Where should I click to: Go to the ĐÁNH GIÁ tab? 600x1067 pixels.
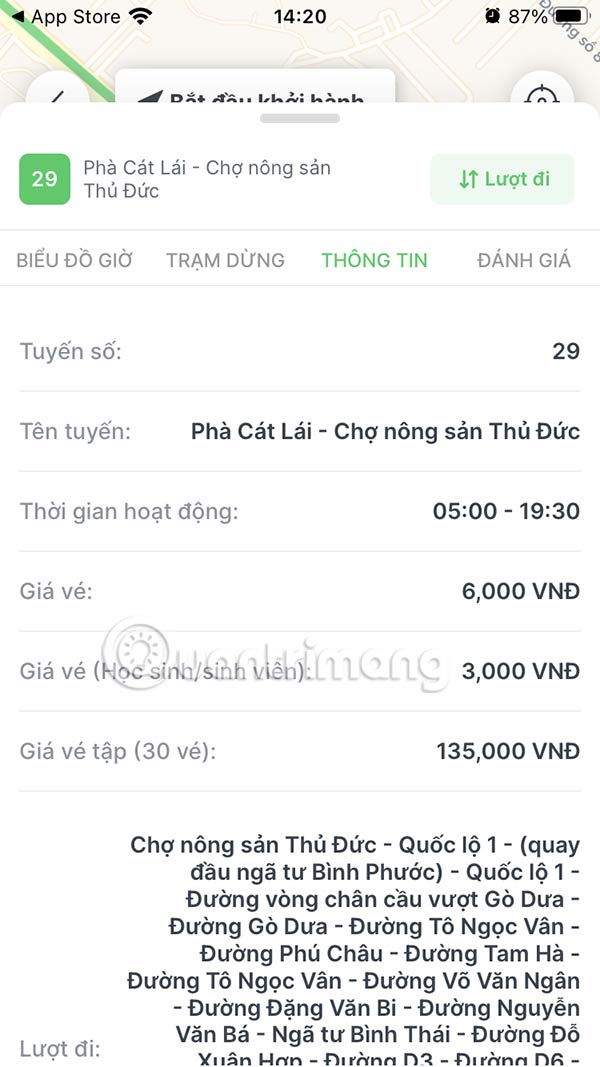[x=524, y=260]
